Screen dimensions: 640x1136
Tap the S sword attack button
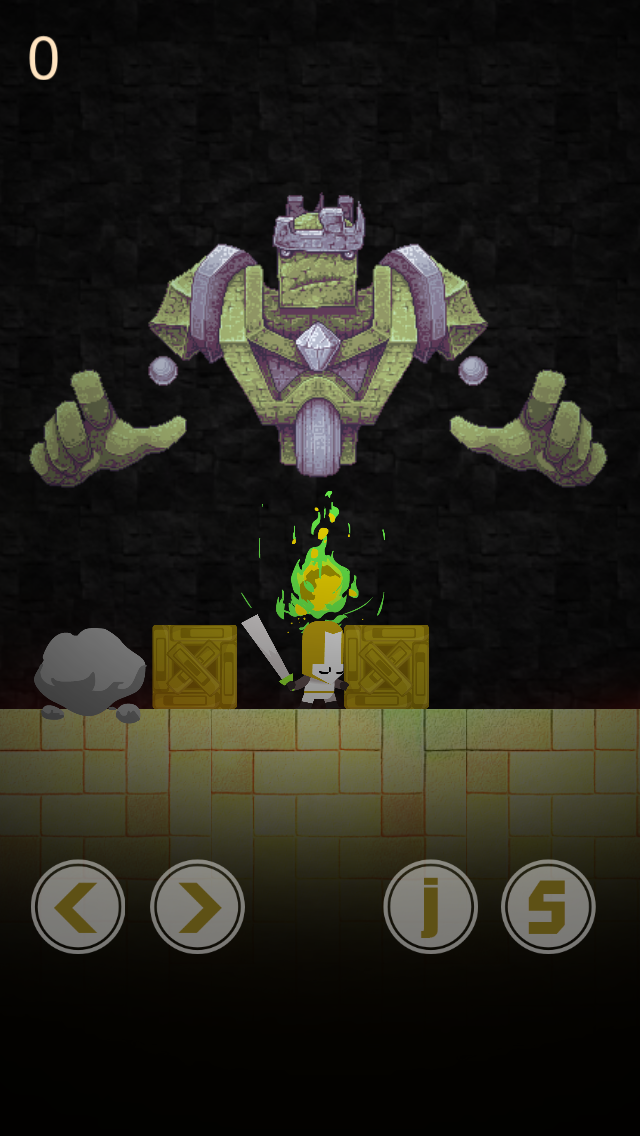point(548,907)
